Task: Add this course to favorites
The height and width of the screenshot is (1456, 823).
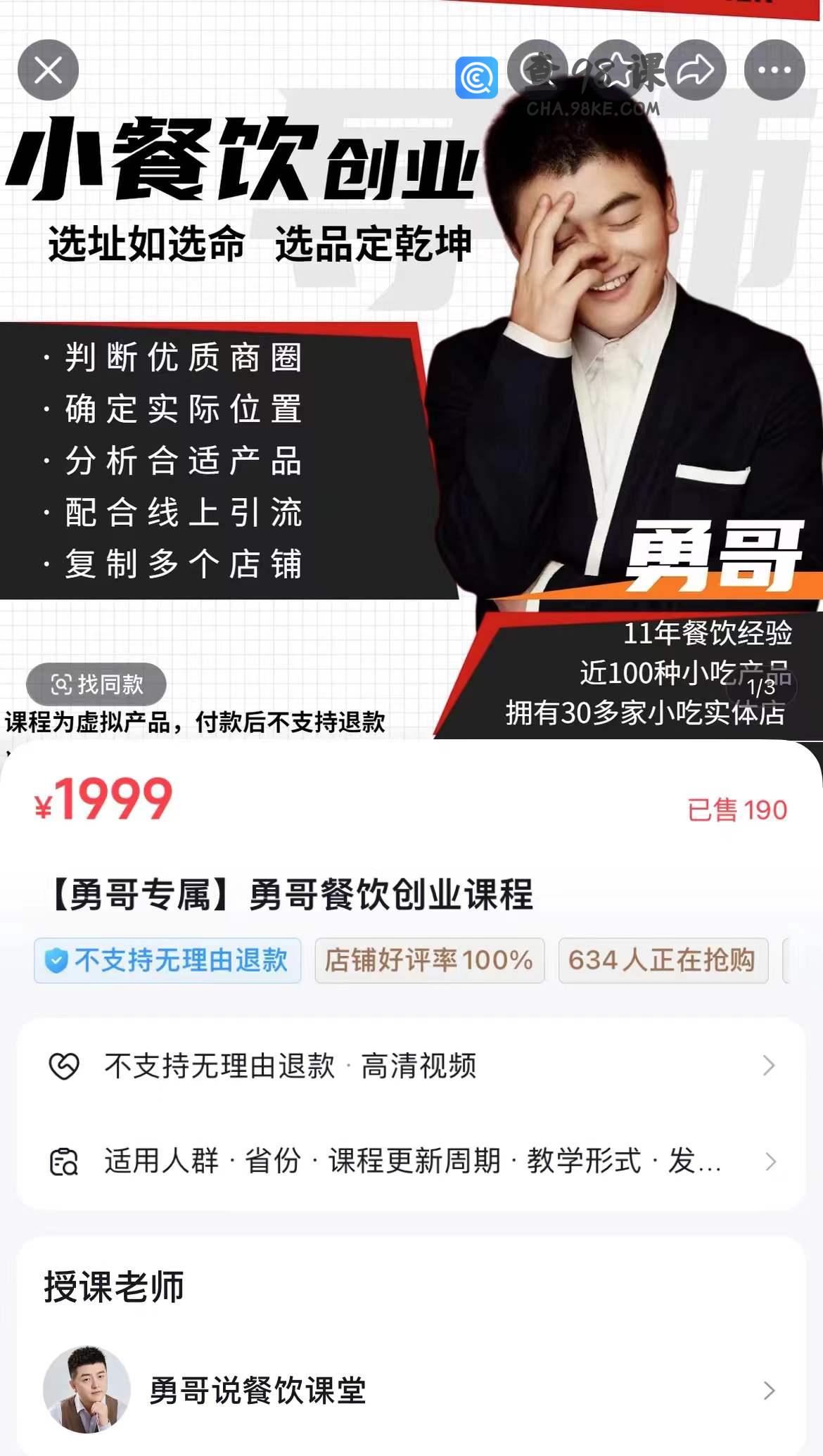Action: click(x=617, y=70)
